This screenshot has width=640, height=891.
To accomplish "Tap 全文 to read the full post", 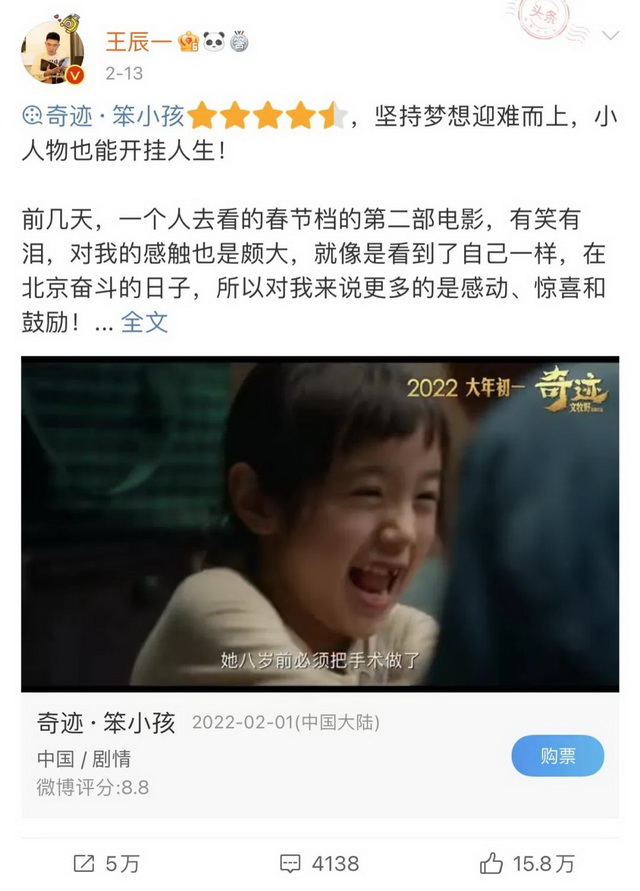I will [x=144, y=322].
